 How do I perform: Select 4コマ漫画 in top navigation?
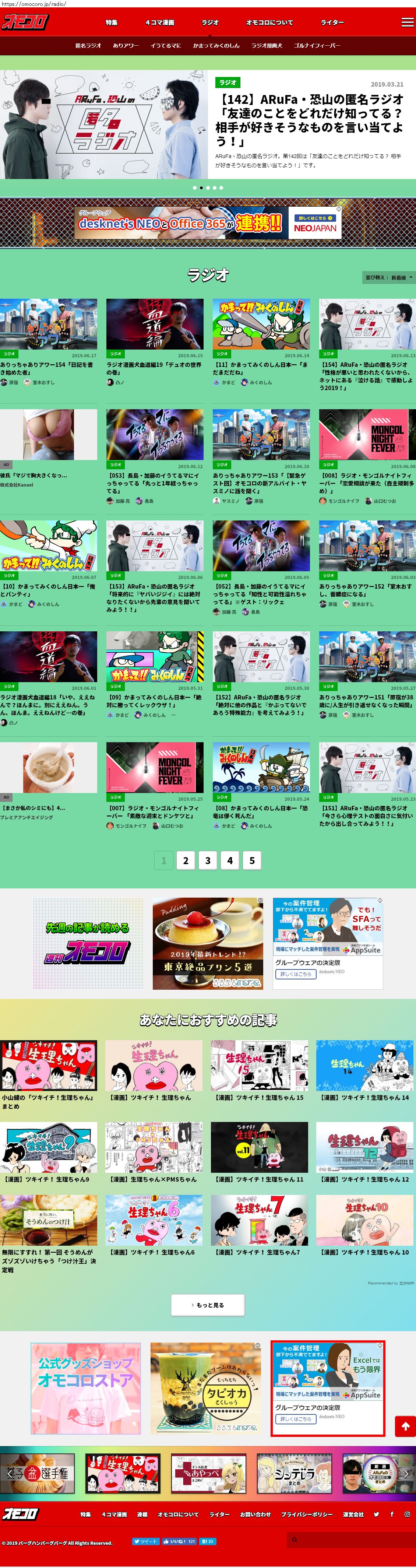click(x=159, y=22)
